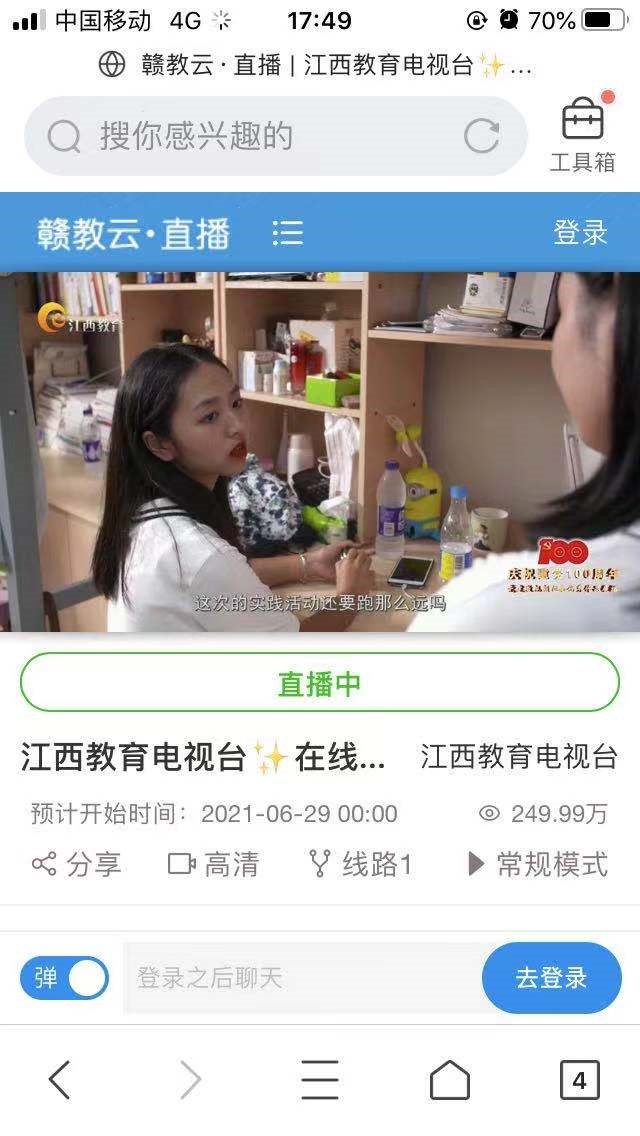Share this live stream via 分享
The image size is (640, 1136).
tap(77, 864)
